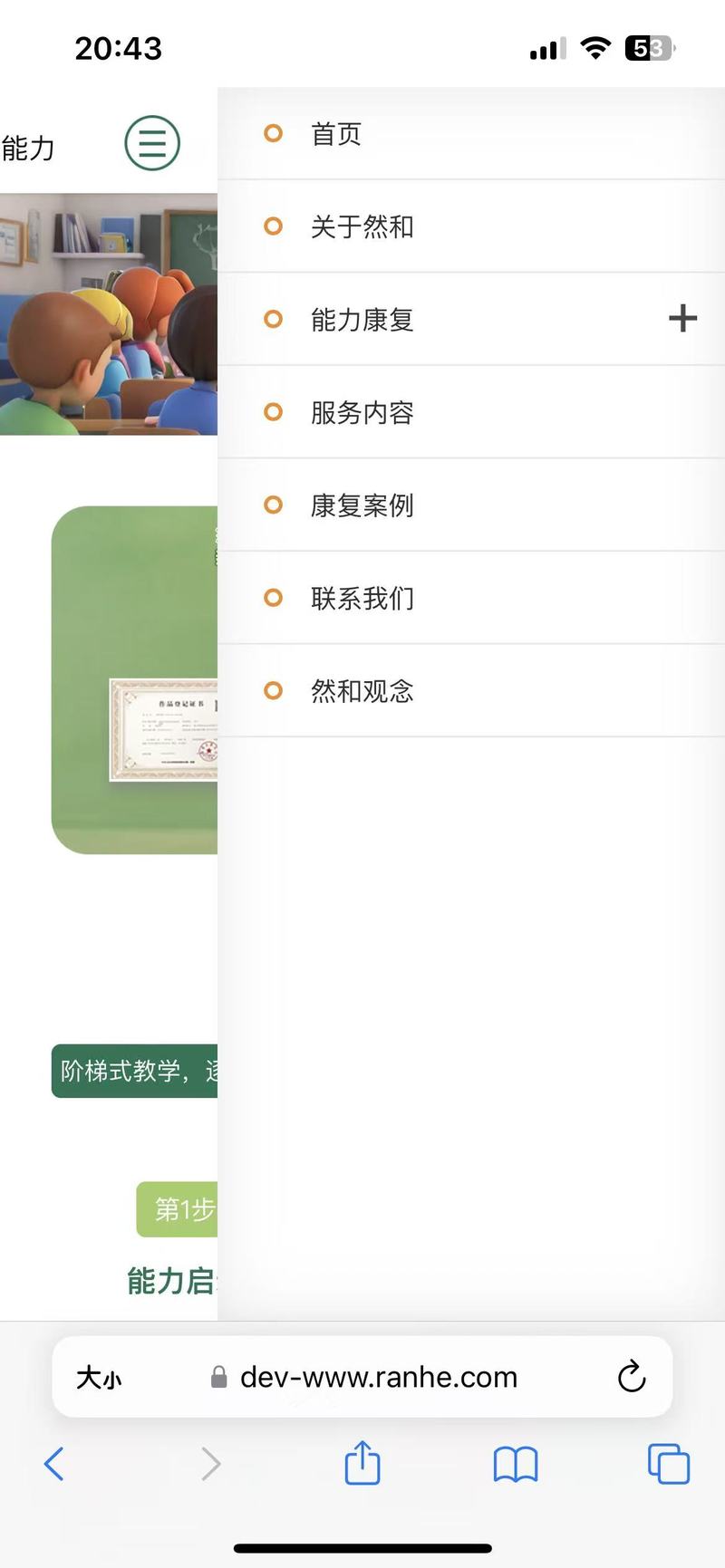
Task: Share this page via the share icon
Action: [362, 1463]
